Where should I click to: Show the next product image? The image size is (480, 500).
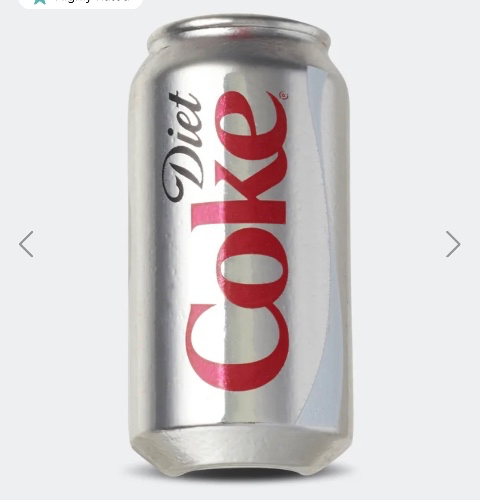point(453,244)
